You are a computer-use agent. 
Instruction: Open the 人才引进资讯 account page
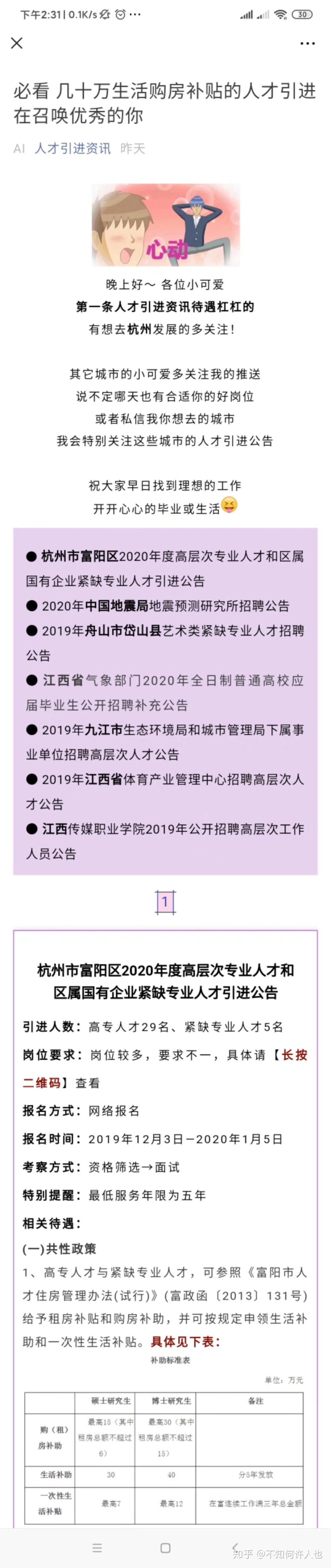72,149
